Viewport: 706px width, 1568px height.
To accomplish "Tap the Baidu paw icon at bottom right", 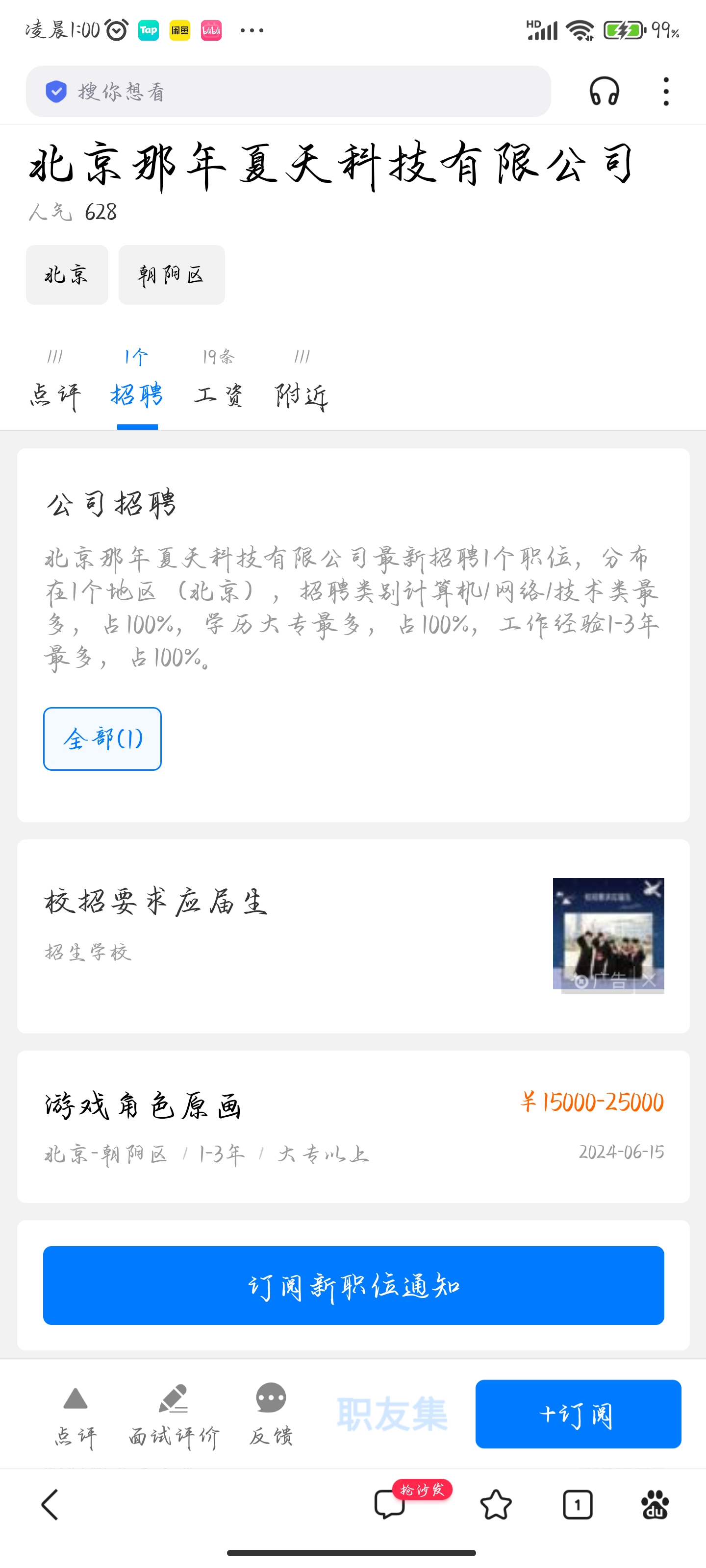I will (x=655, y=1503).
